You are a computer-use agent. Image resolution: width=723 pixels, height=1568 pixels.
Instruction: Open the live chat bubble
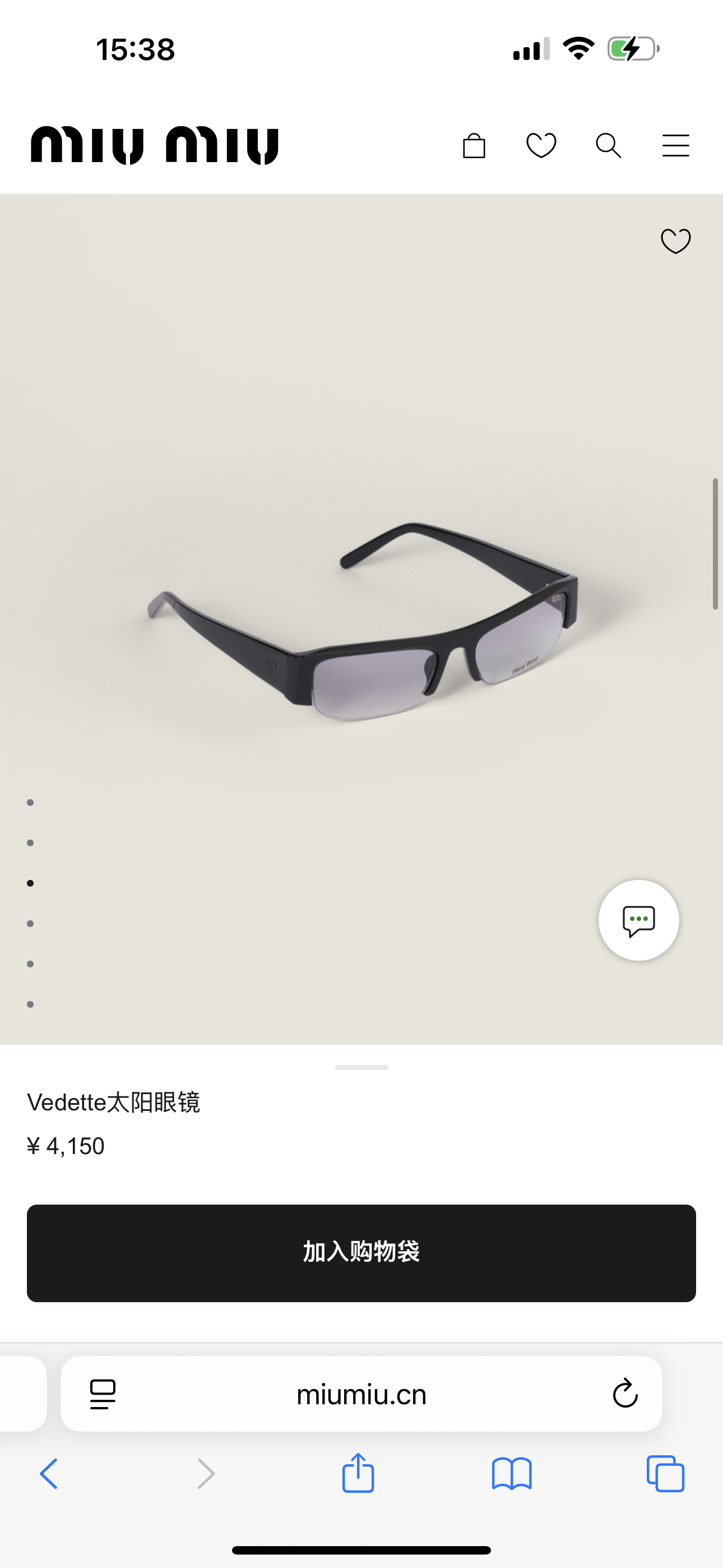click(638, 920)
